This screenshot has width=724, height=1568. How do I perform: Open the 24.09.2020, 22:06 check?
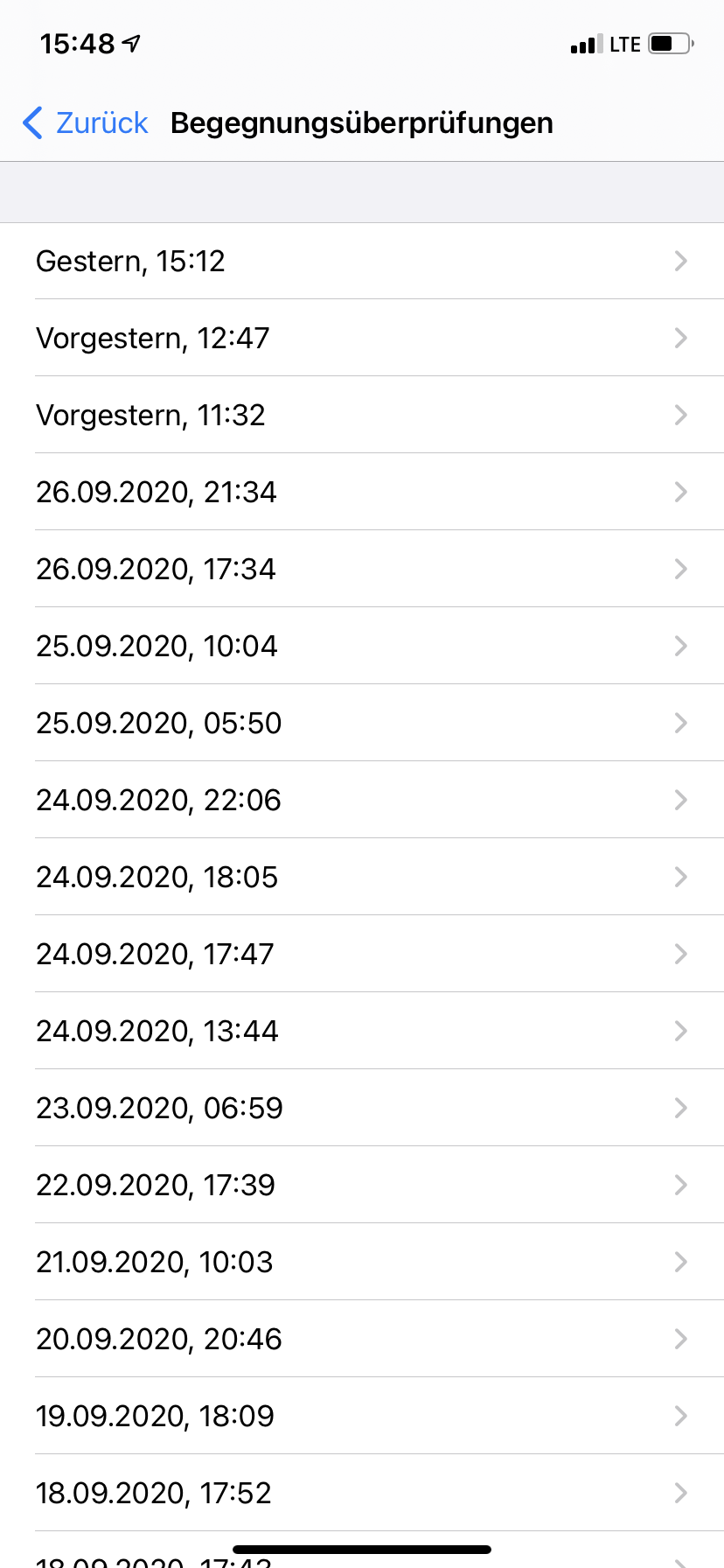pos(362,801)
